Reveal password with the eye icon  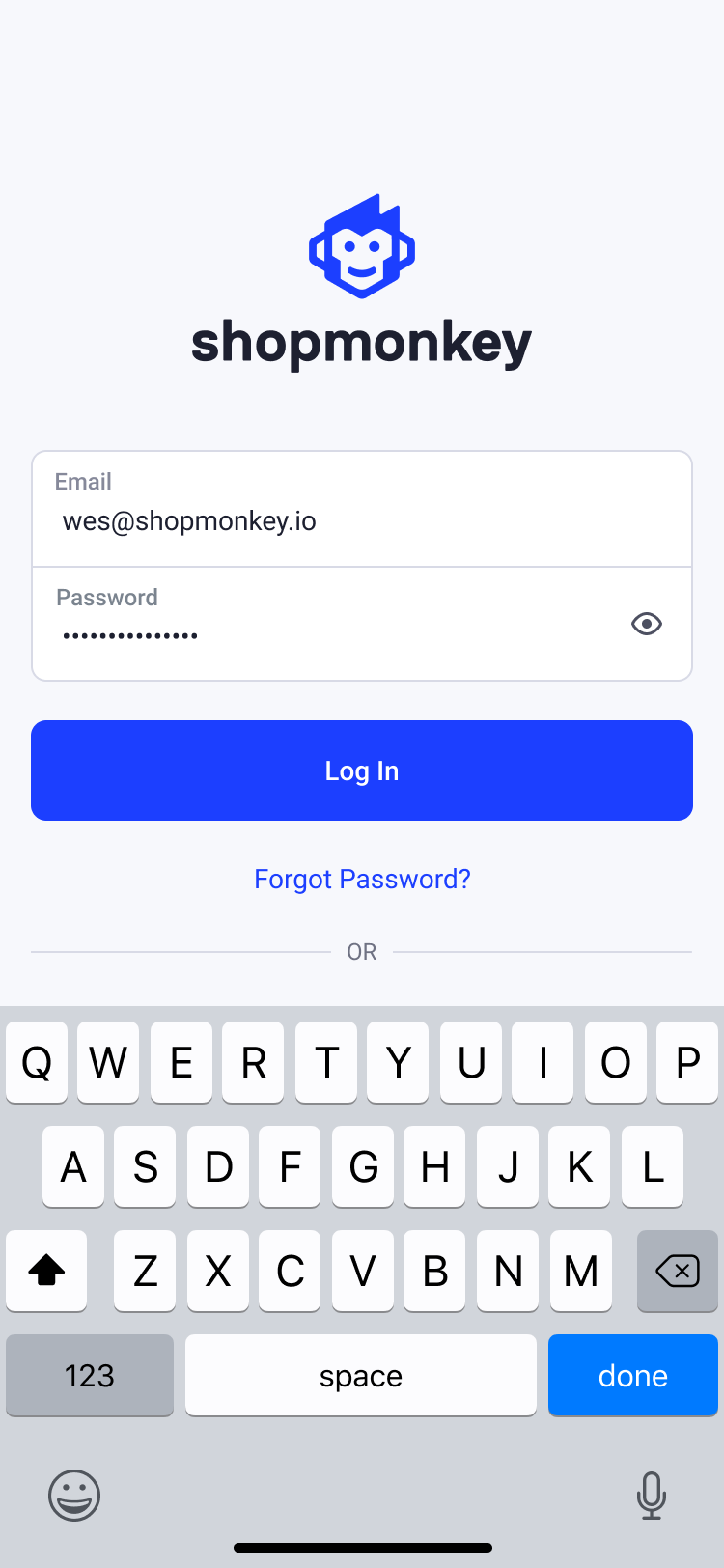click(x=646, y=624)
